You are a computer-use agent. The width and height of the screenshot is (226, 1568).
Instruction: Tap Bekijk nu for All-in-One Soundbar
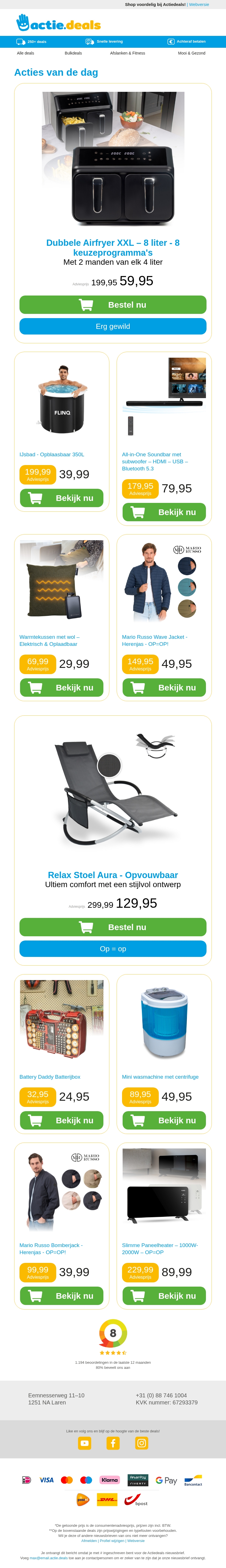pos(164,512)
